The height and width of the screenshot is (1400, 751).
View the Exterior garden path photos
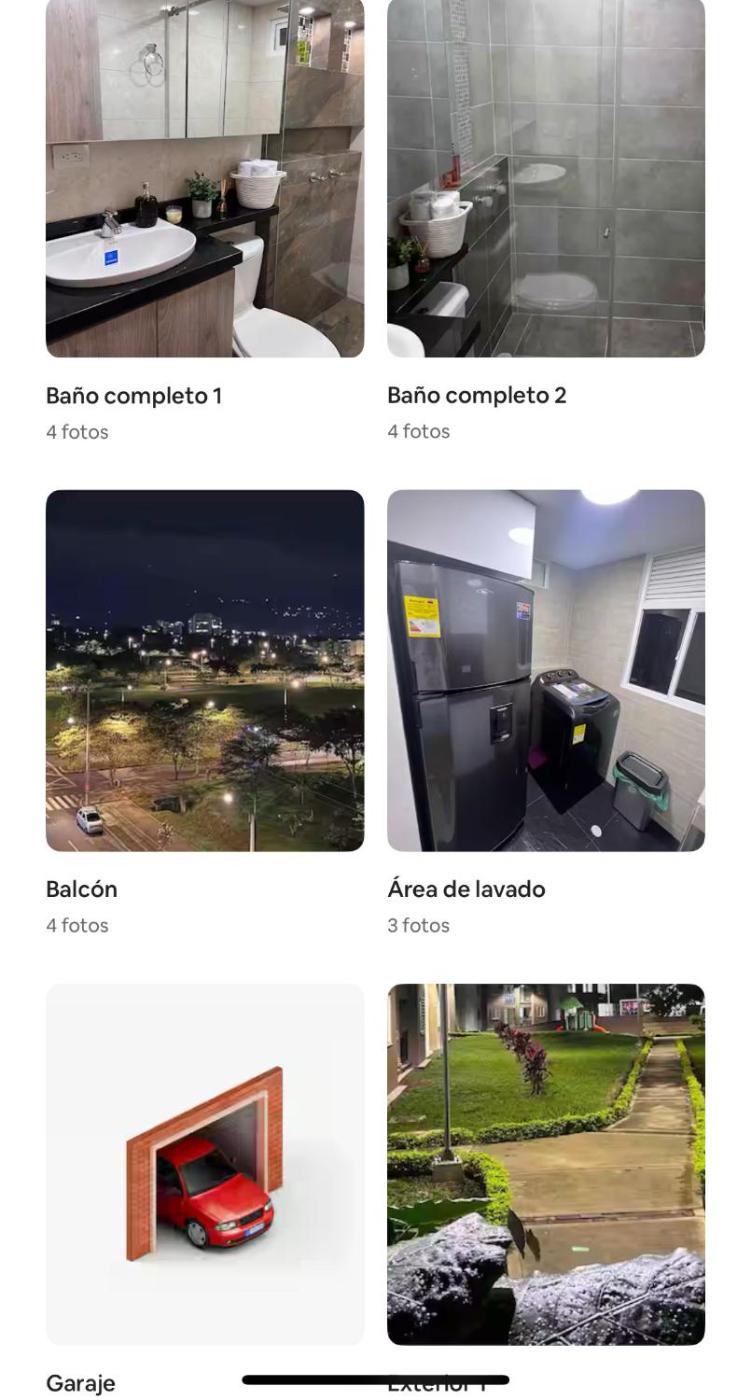coord(546,1164)
